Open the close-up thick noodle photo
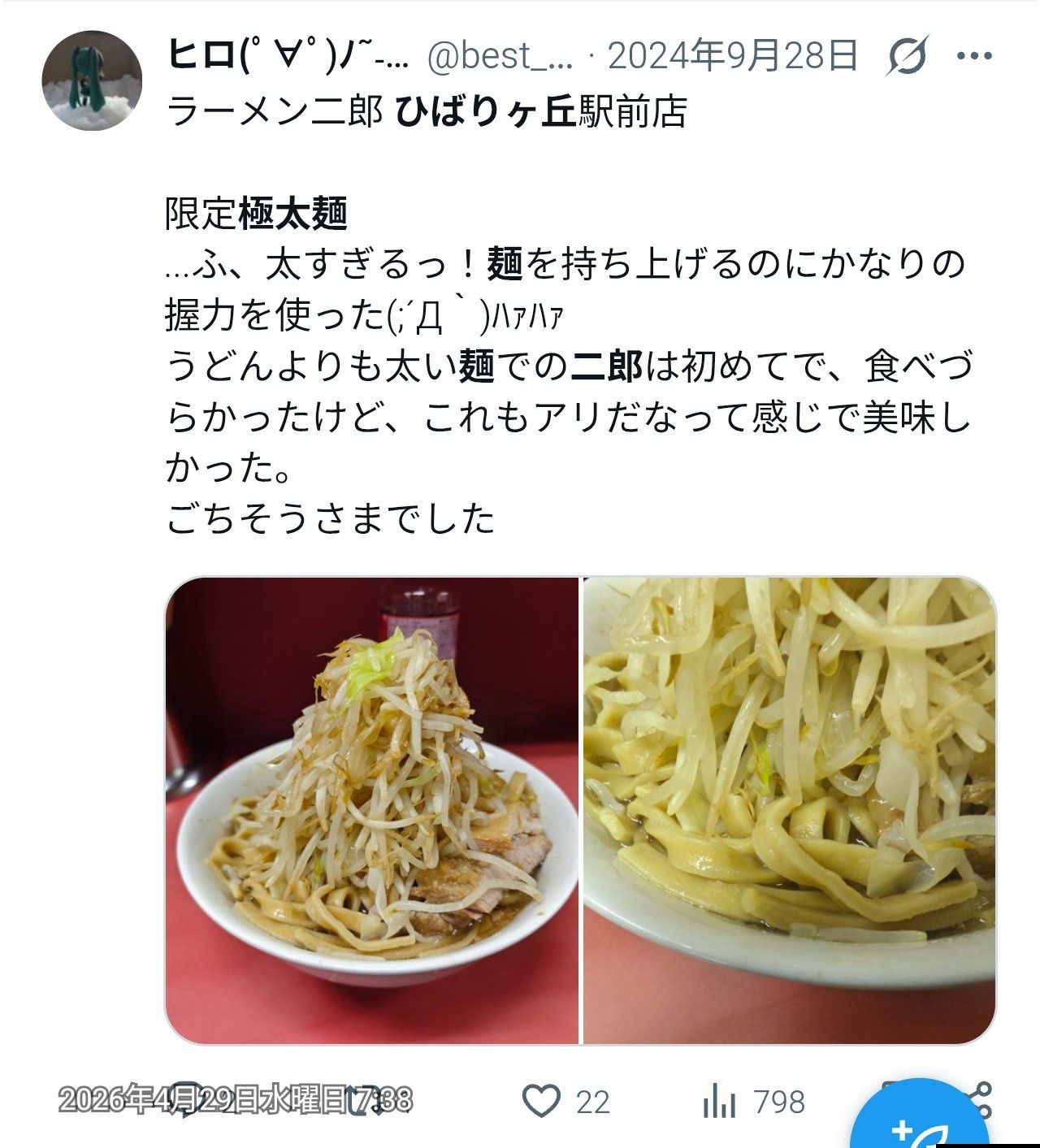Screen dimensions: 1040x1148 pos(789,810)
